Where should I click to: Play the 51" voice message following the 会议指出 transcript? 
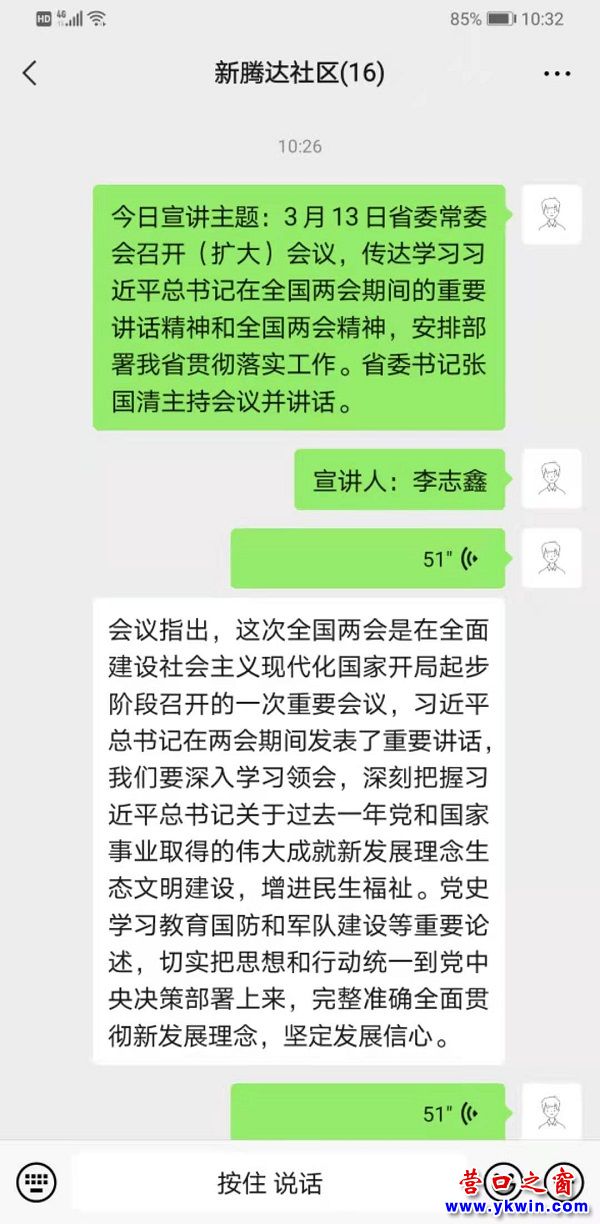367,1112
